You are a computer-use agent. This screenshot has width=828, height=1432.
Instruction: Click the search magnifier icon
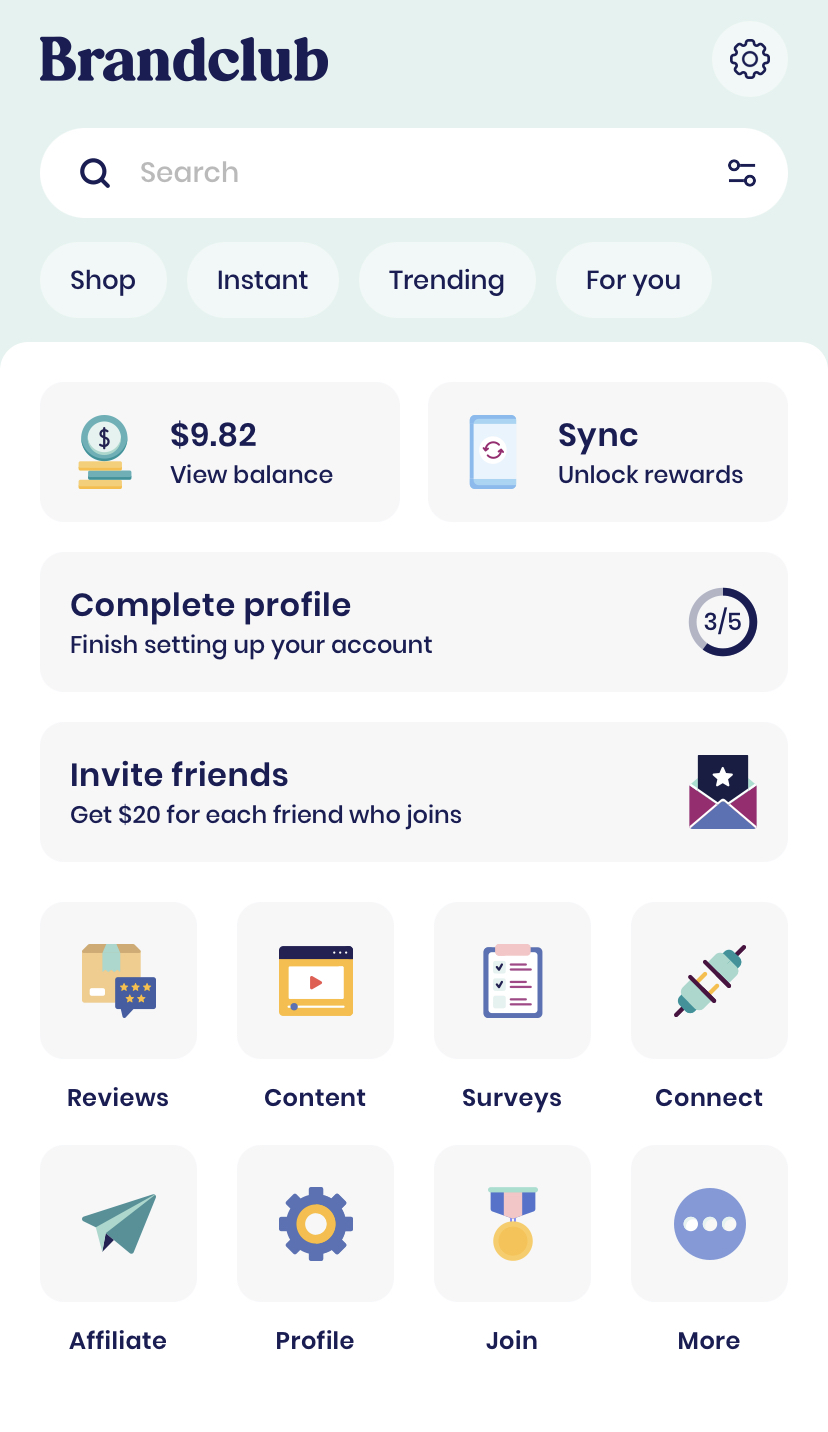pos(95,172)
